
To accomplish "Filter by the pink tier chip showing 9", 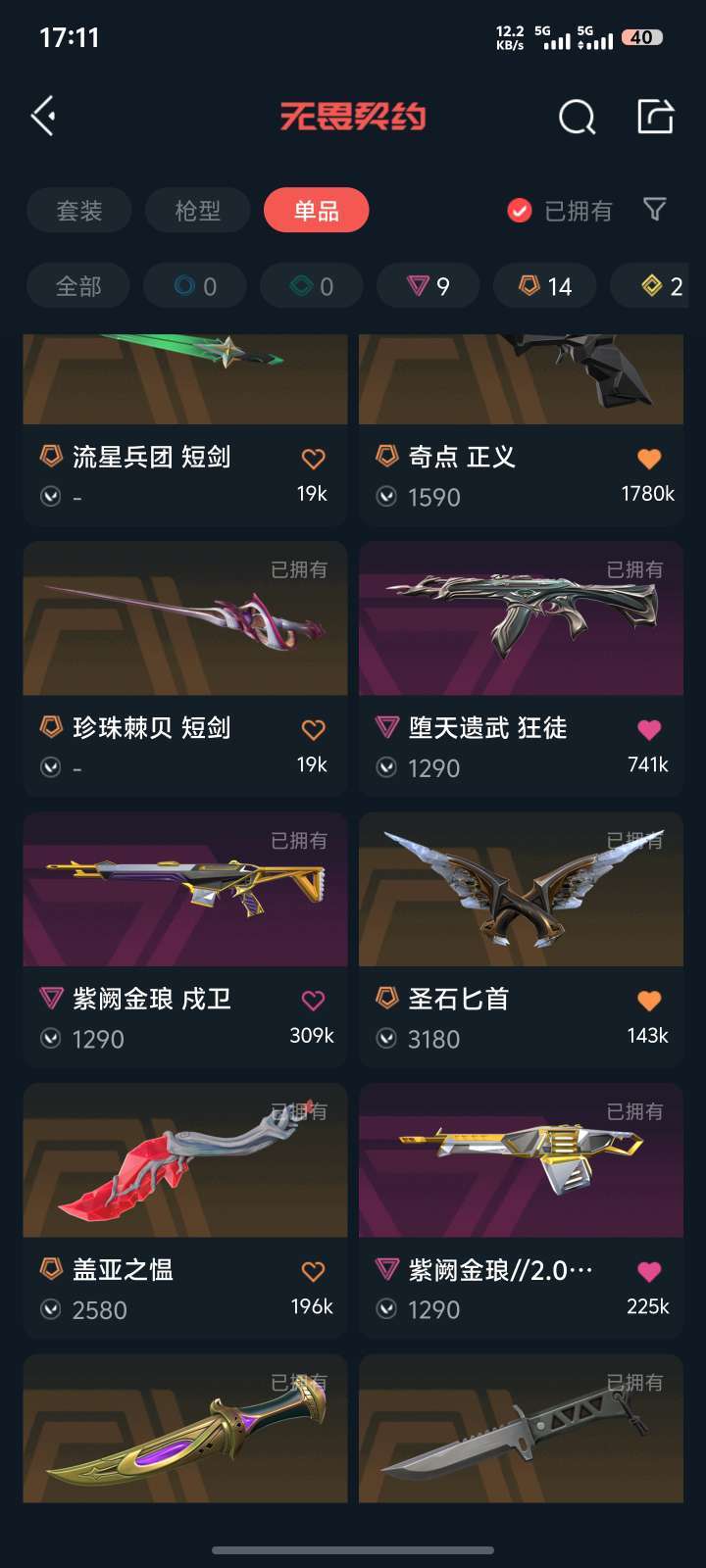I will point(429,286).
